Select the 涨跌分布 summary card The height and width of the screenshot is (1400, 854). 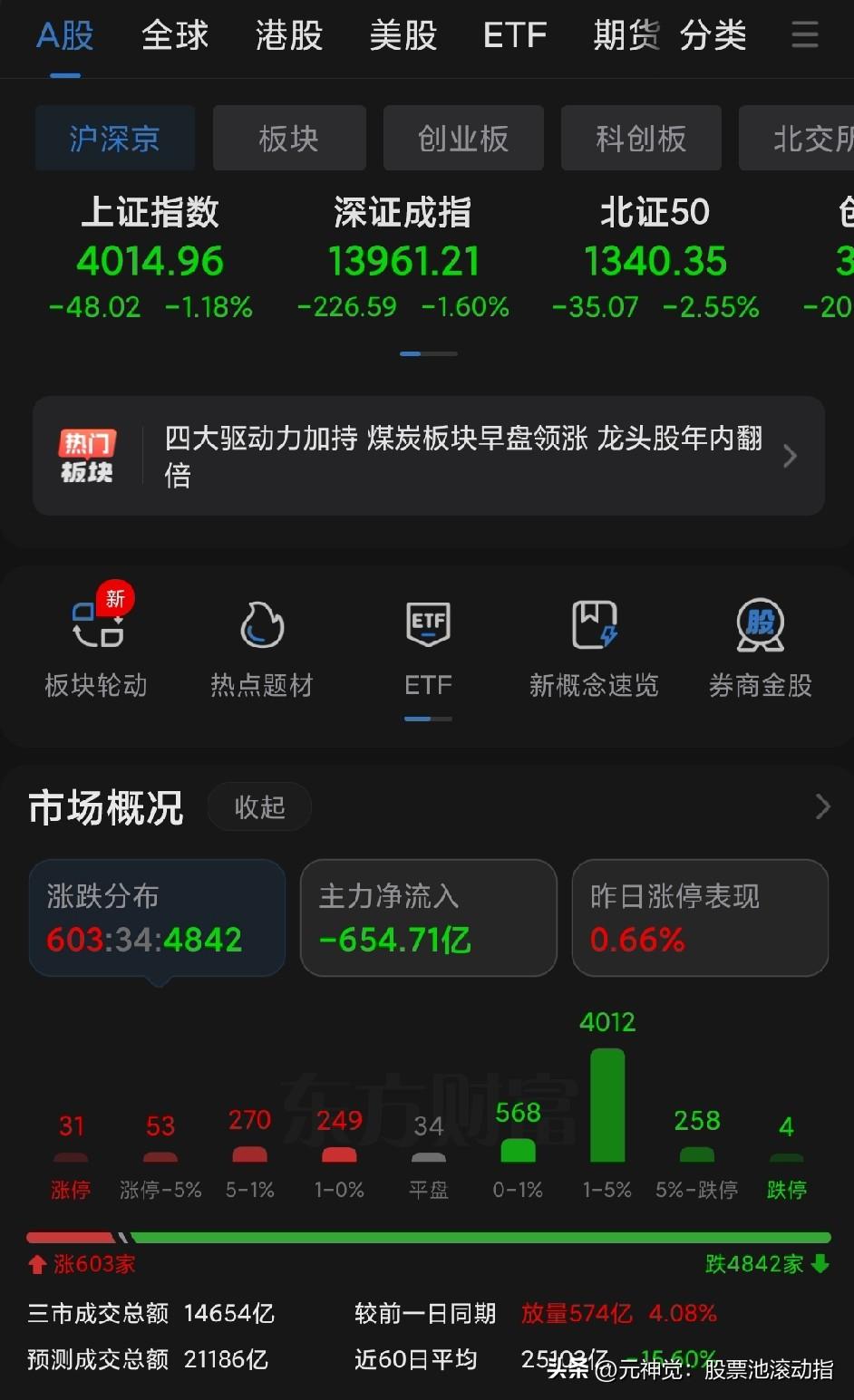158,918
